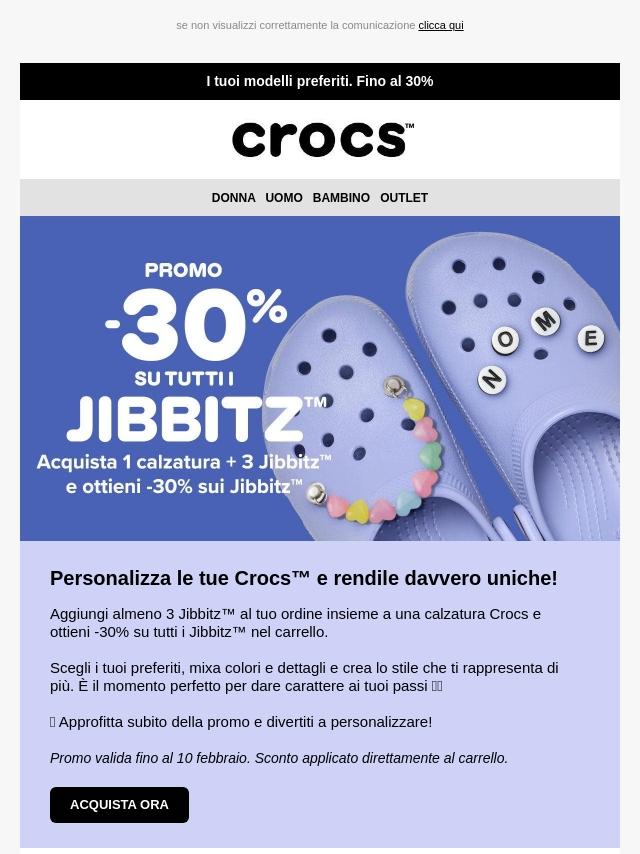
Task: Visit the OUTLET section
Action: 404,198
